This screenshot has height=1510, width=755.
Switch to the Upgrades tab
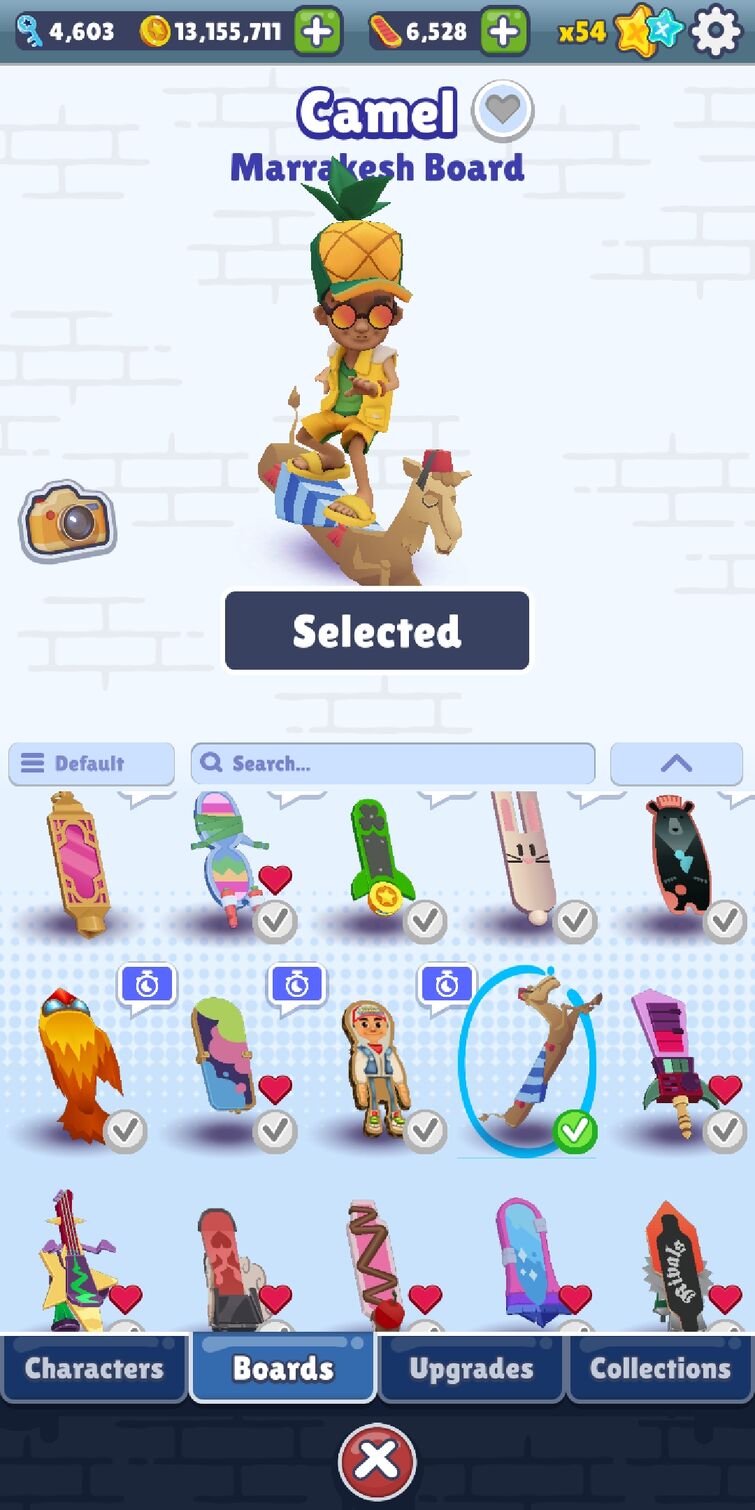471,1367
